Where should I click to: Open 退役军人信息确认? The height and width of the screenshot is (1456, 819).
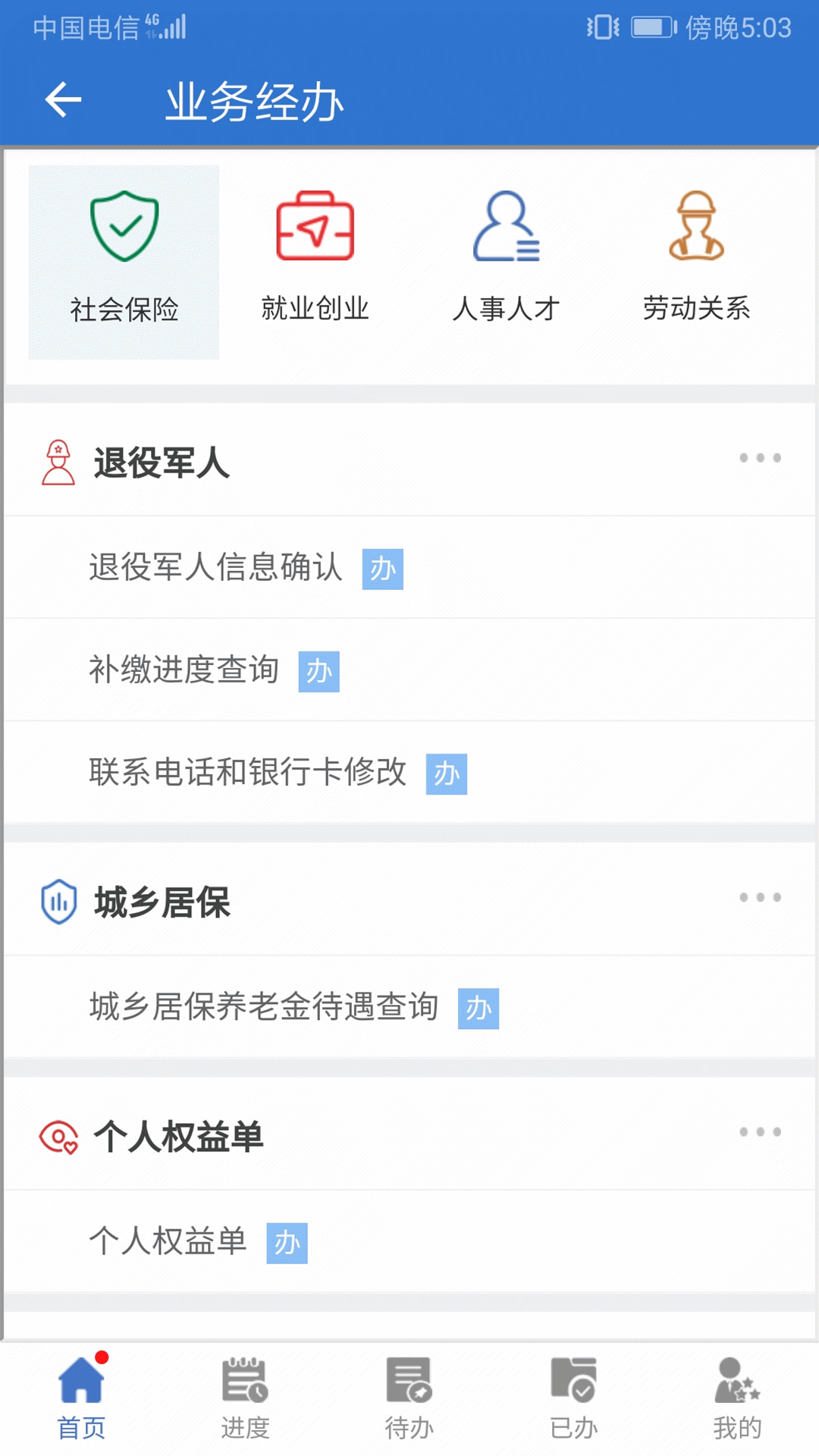409,567
